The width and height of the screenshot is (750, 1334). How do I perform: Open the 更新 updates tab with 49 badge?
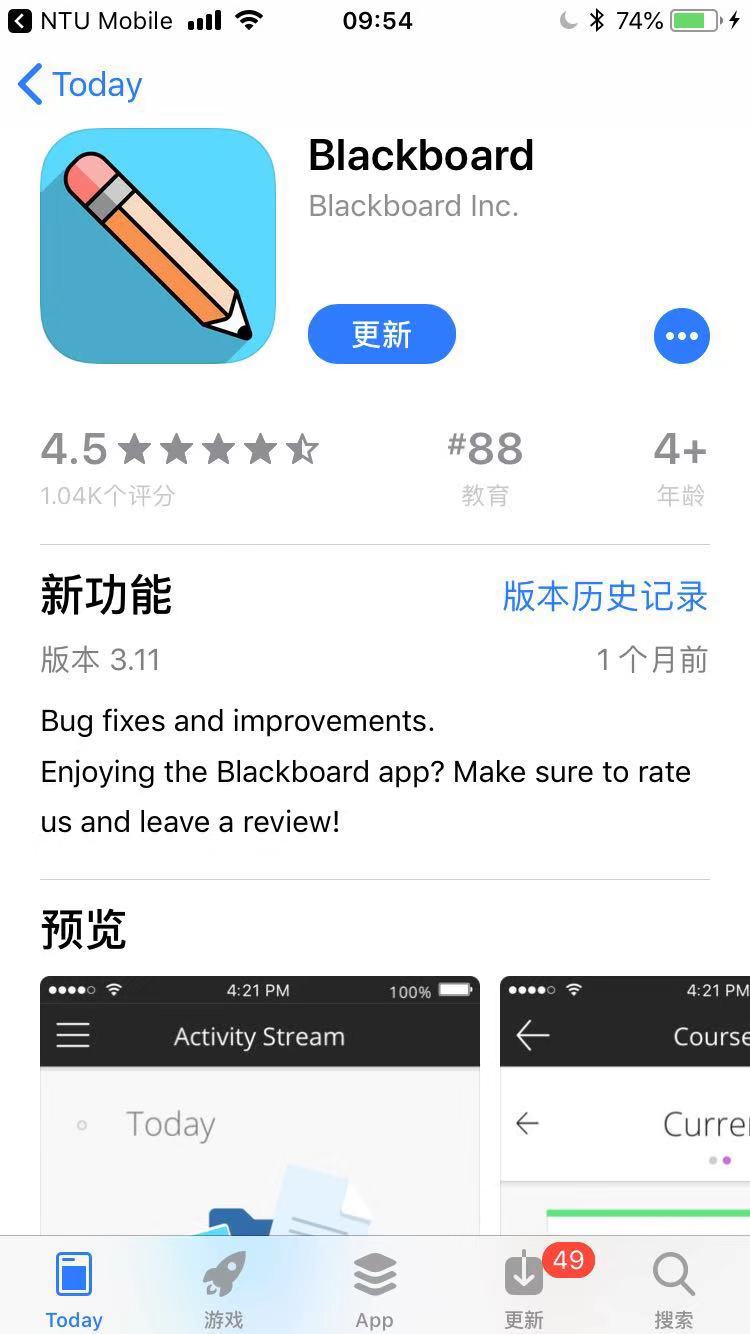pyautogui.click(x=524, y=1290)
